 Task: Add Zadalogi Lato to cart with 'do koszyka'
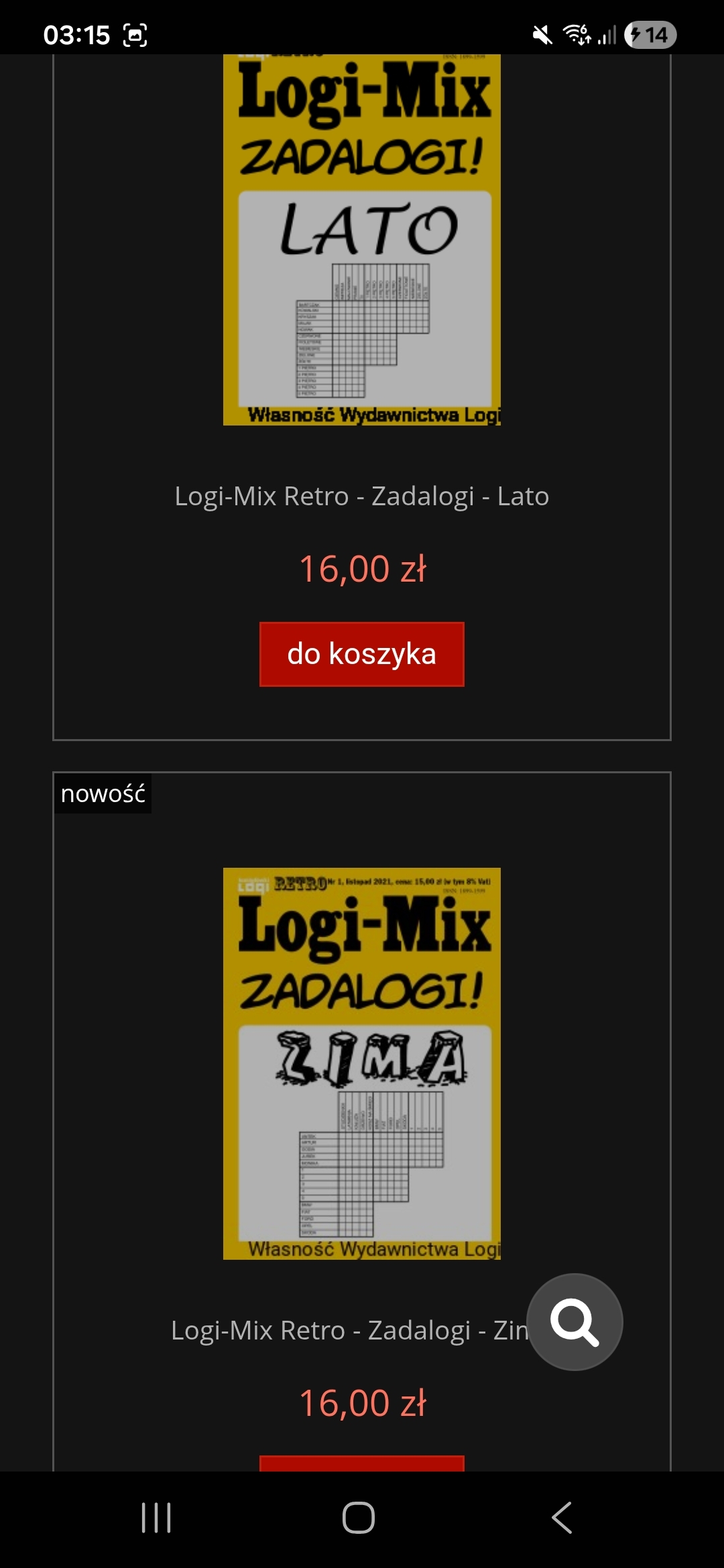point(361,654)
